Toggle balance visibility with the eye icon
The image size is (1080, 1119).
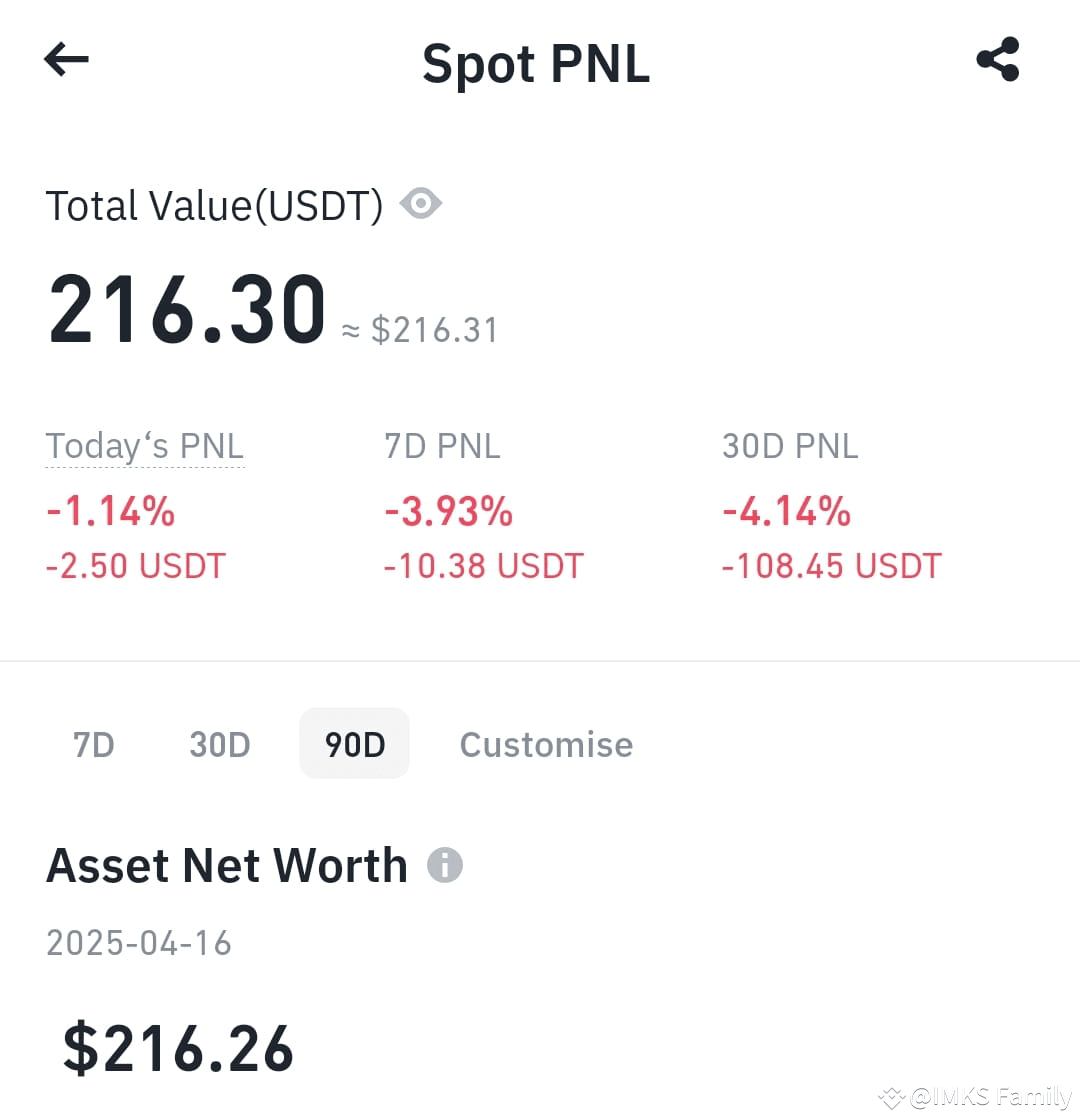(x=421, y=203)
